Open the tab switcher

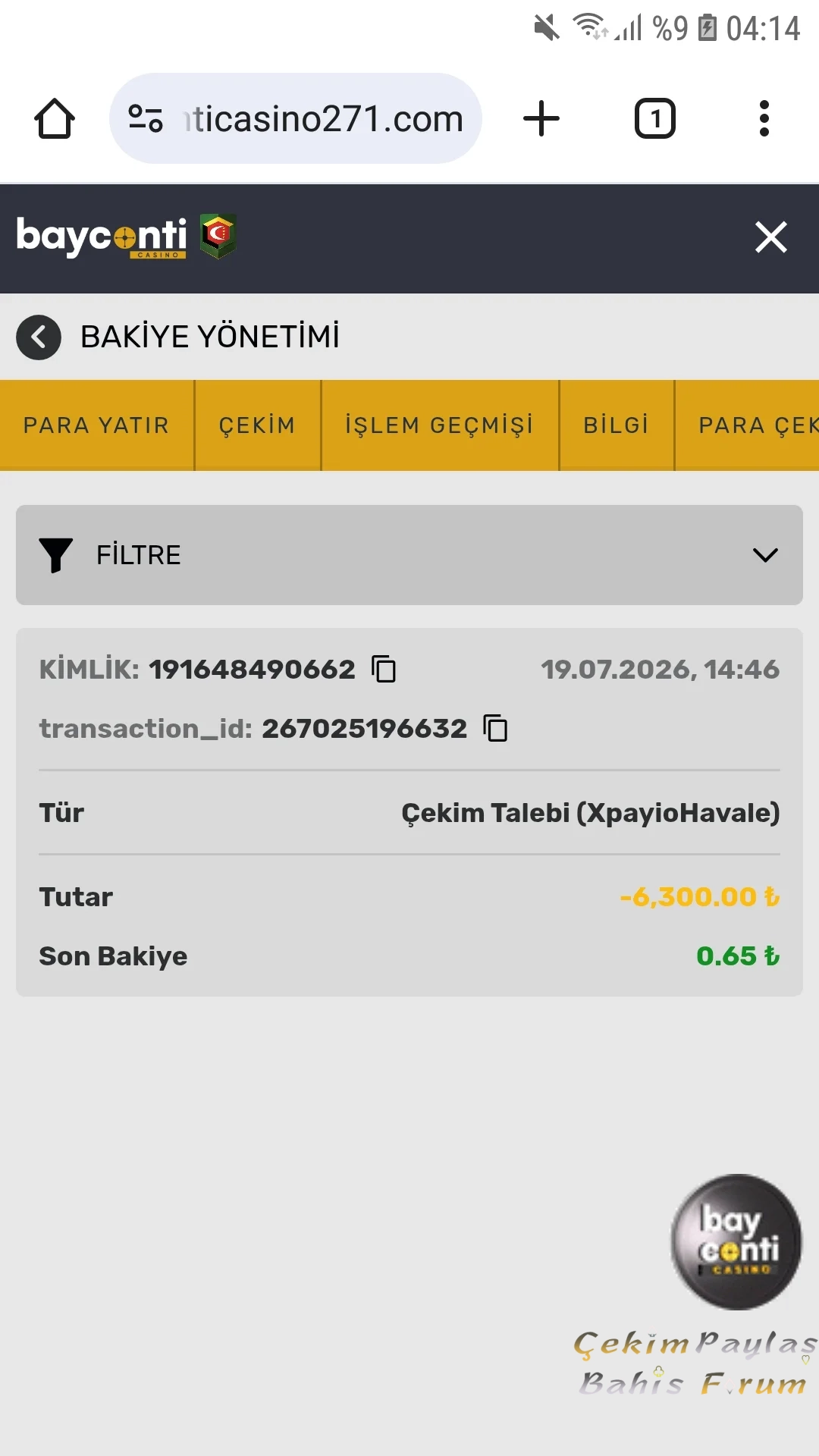(654, 119)
